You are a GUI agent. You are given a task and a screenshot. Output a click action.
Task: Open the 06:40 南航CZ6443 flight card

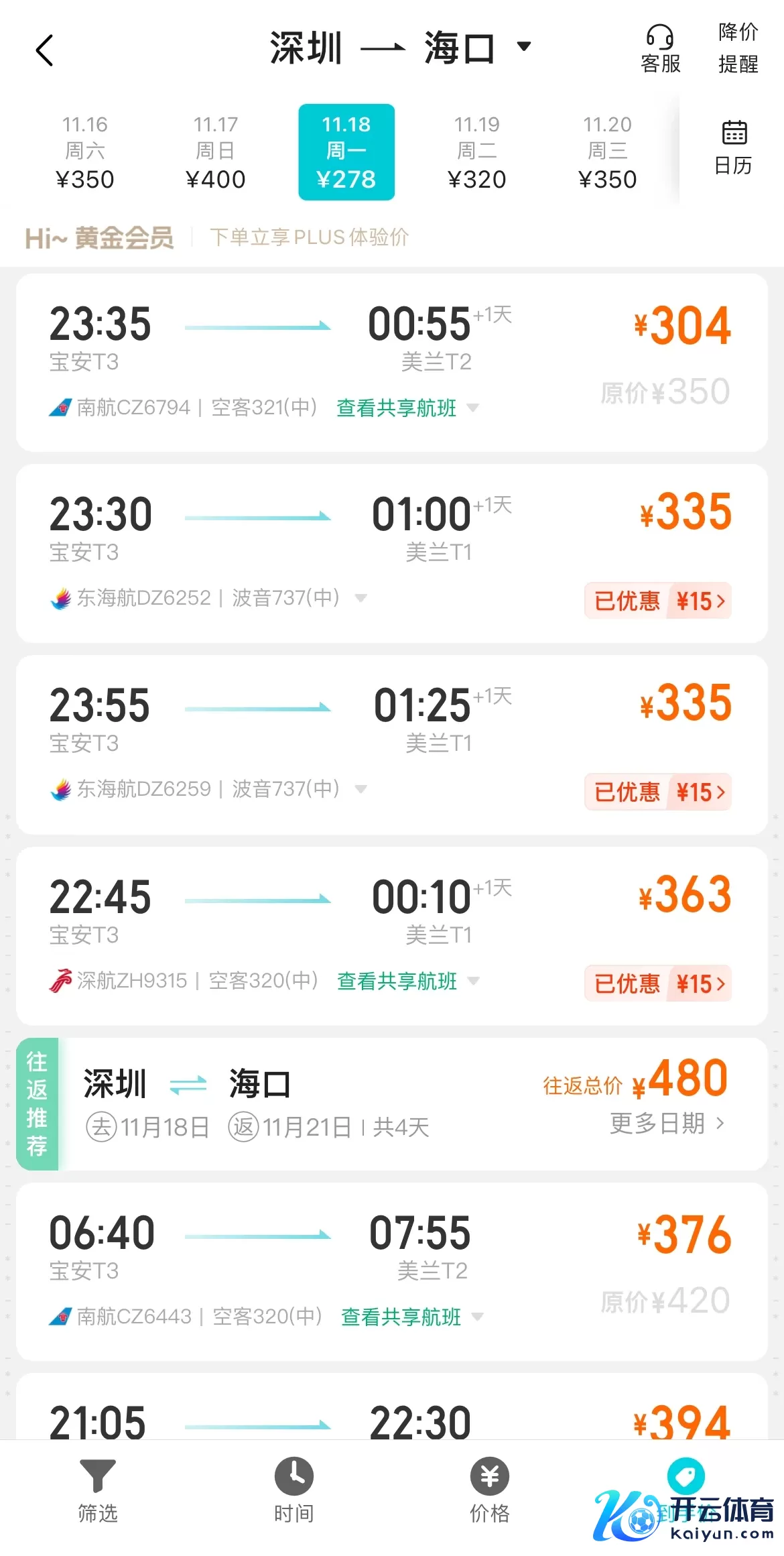click(392, 1272)
